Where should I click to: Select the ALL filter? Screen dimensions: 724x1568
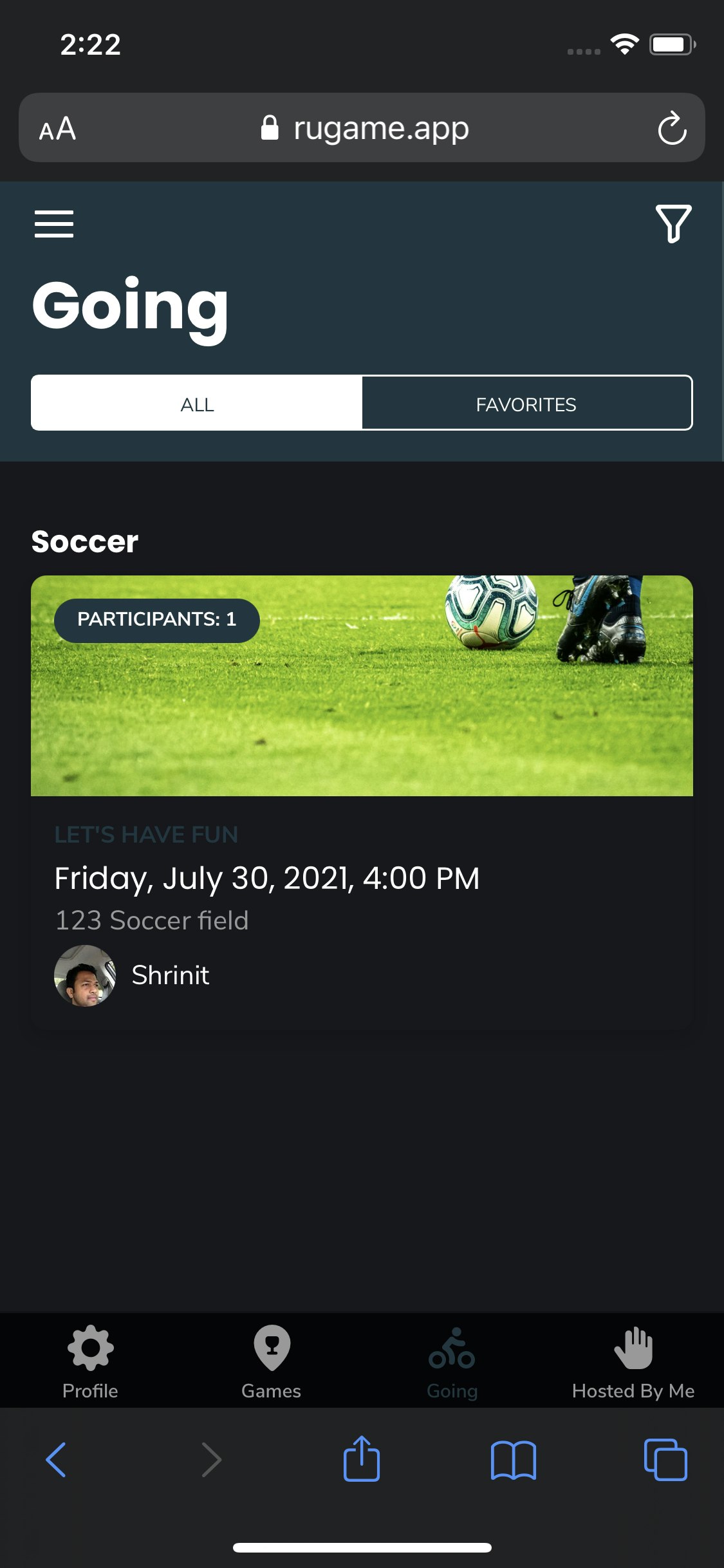click(197, 403)
